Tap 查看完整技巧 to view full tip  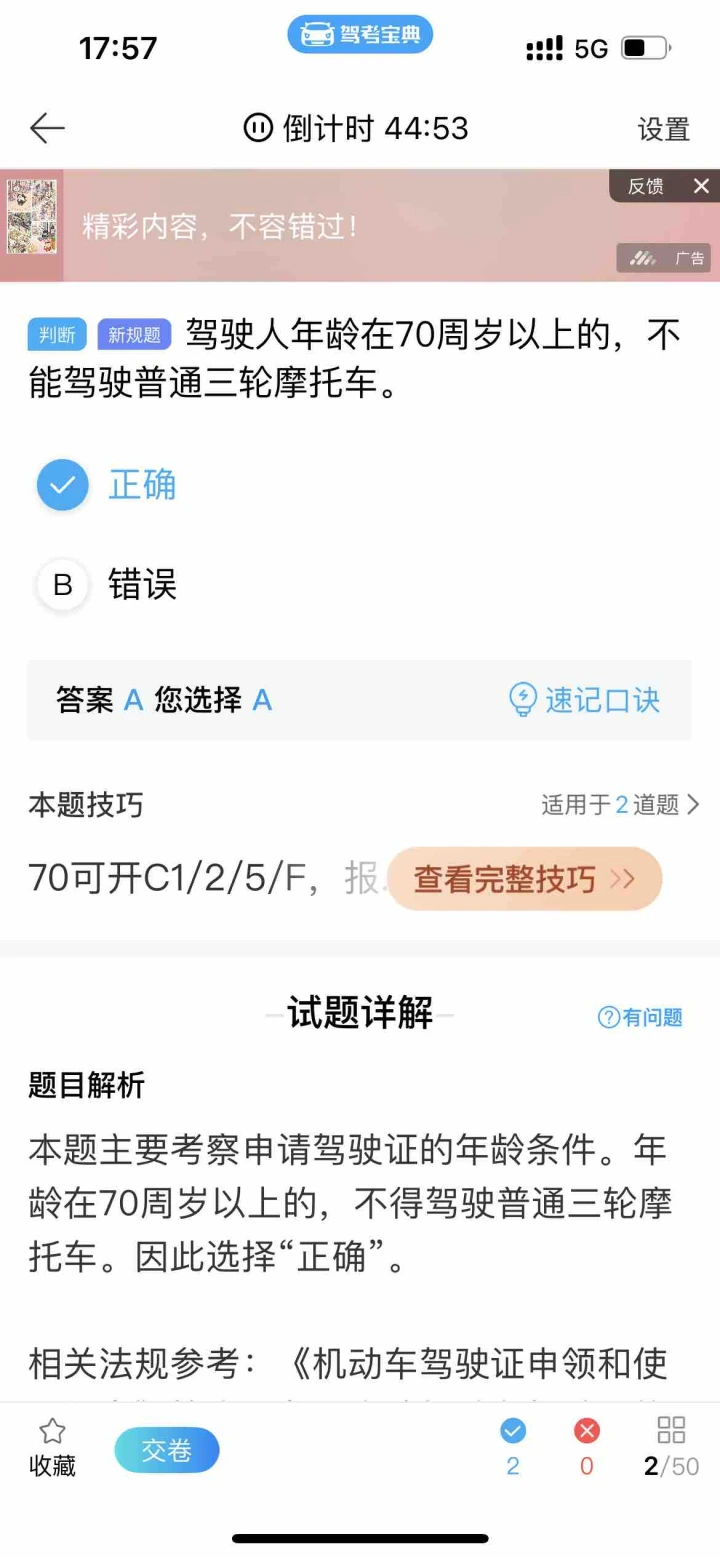(524, 879)
